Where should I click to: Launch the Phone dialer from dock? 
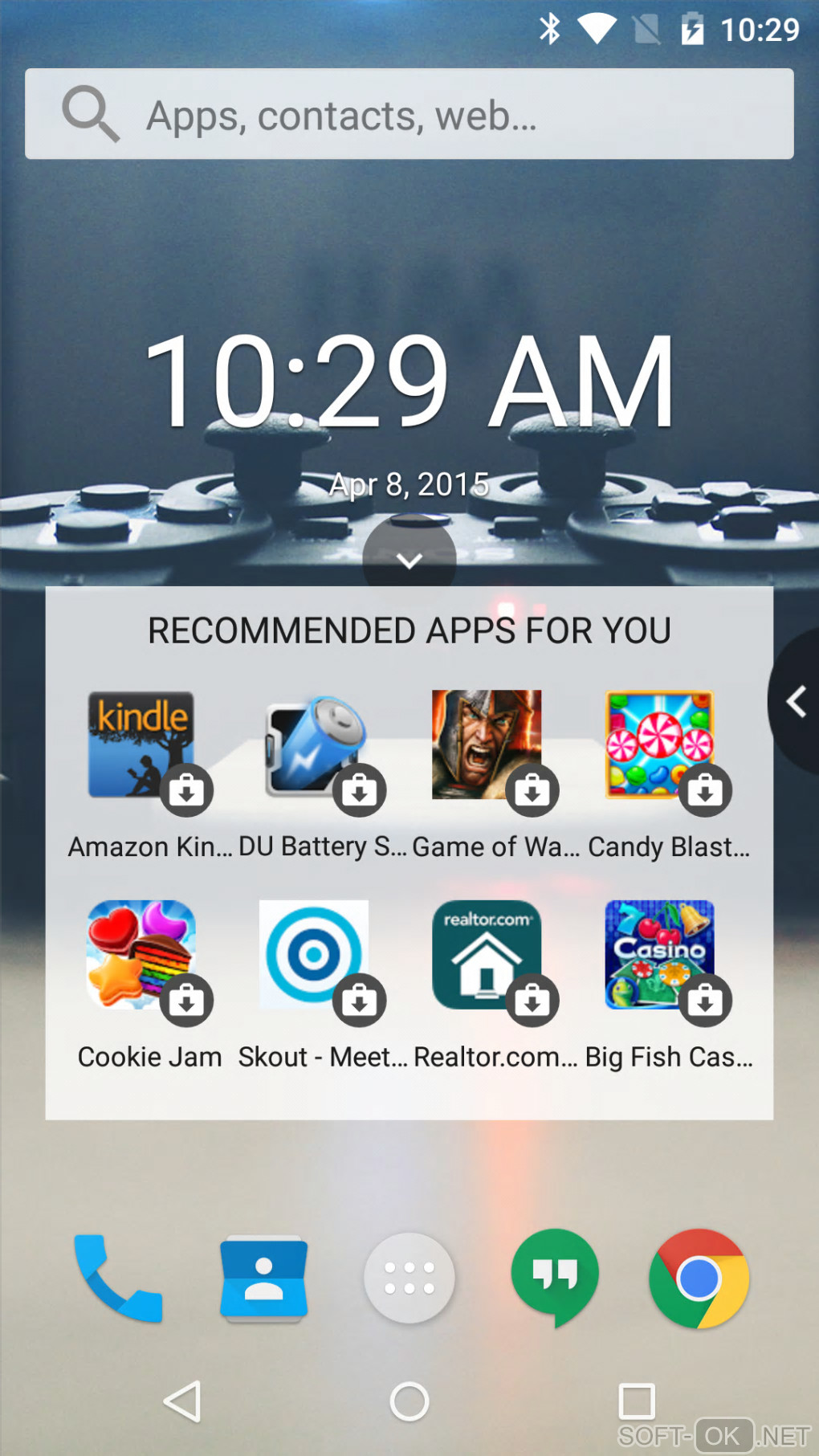pos(118,1278)
